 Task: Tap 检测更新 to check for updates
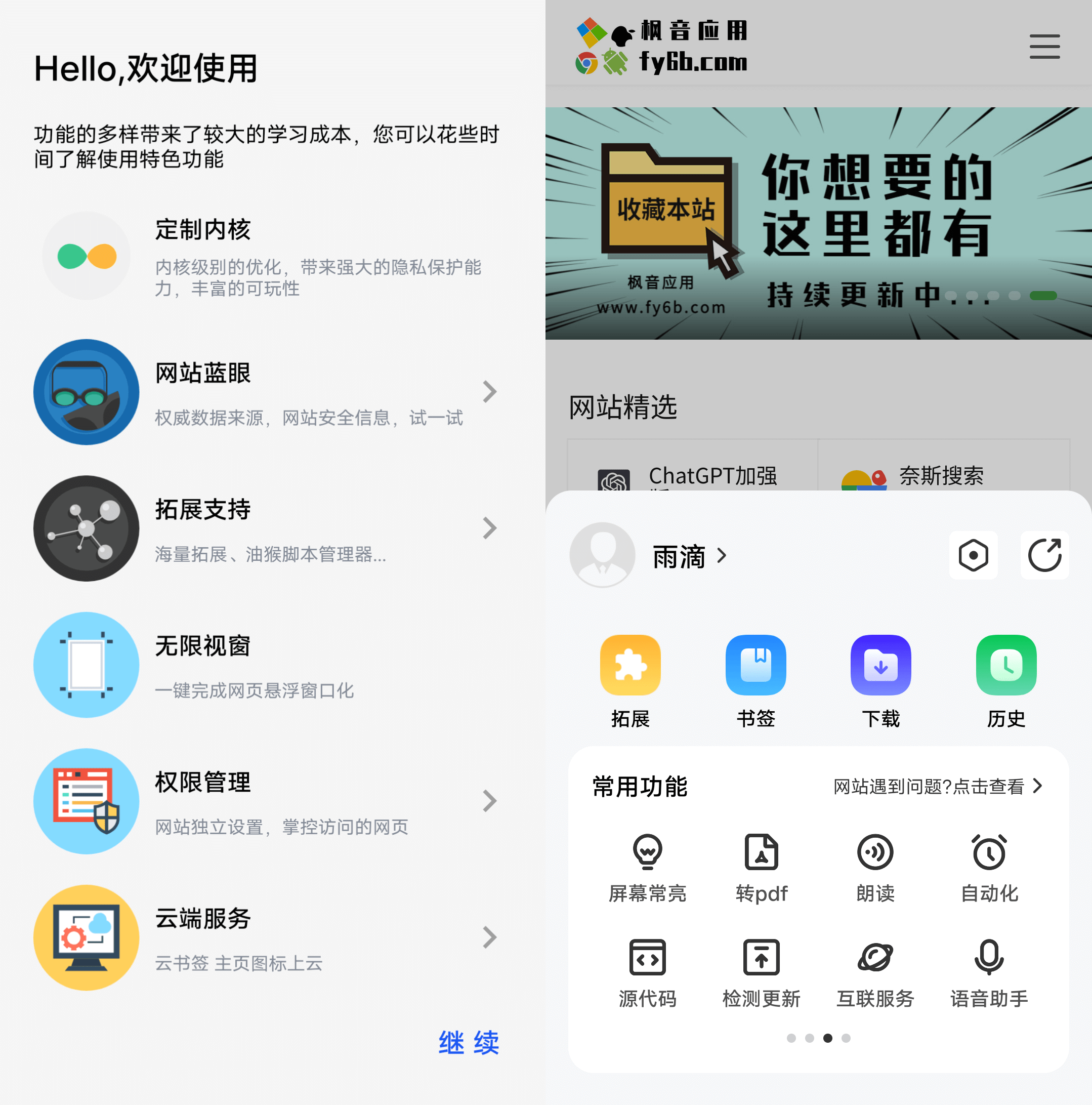coord(761,973)
